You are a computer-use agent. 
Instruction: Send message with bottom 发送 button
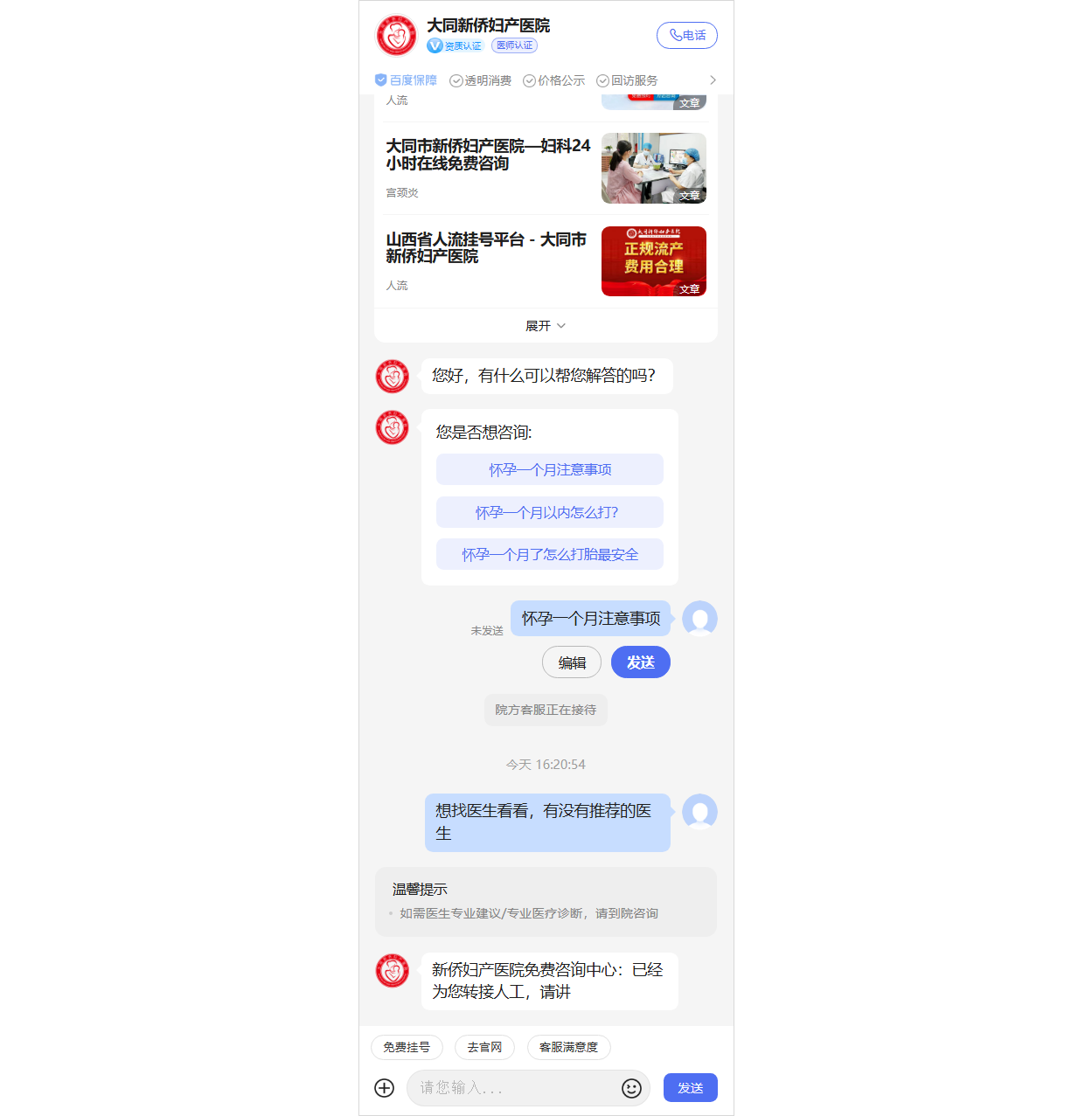[x=690, y=1088]
